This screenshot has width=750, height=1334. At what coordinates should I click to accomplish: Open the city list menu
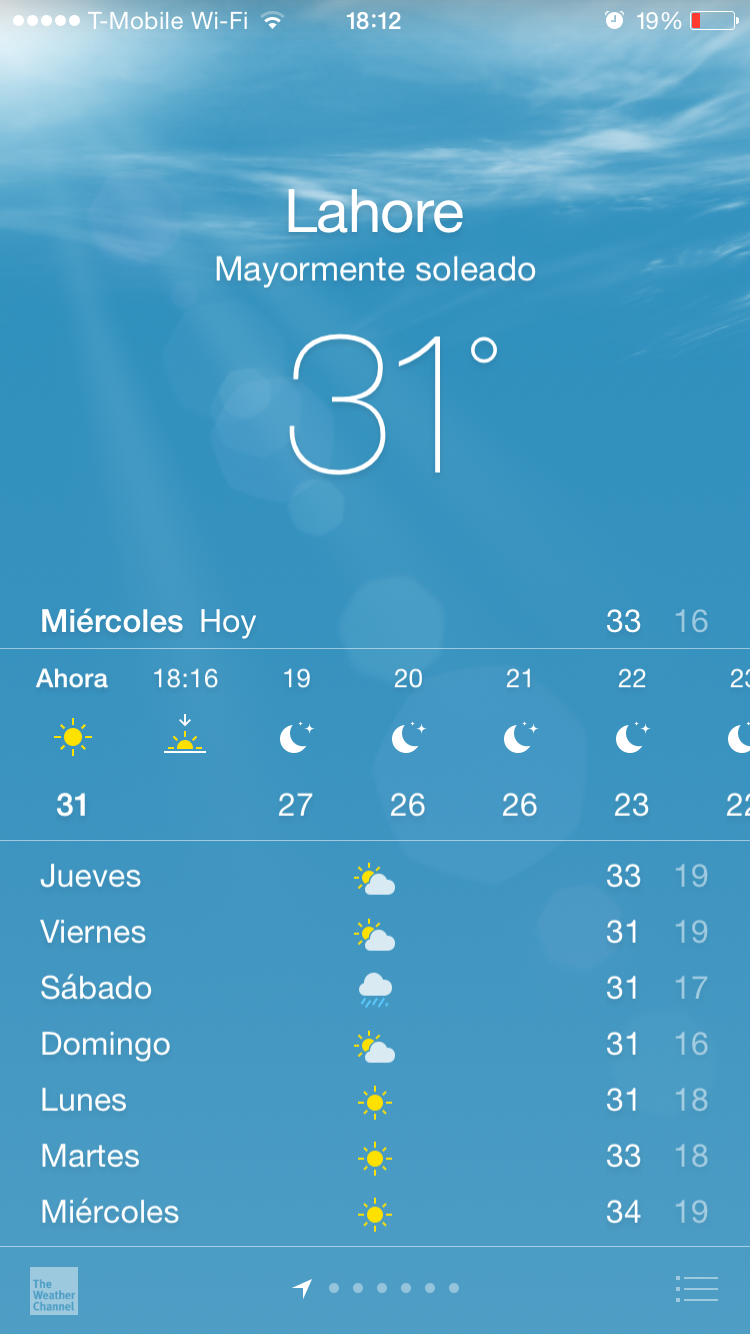(697, 1289)
